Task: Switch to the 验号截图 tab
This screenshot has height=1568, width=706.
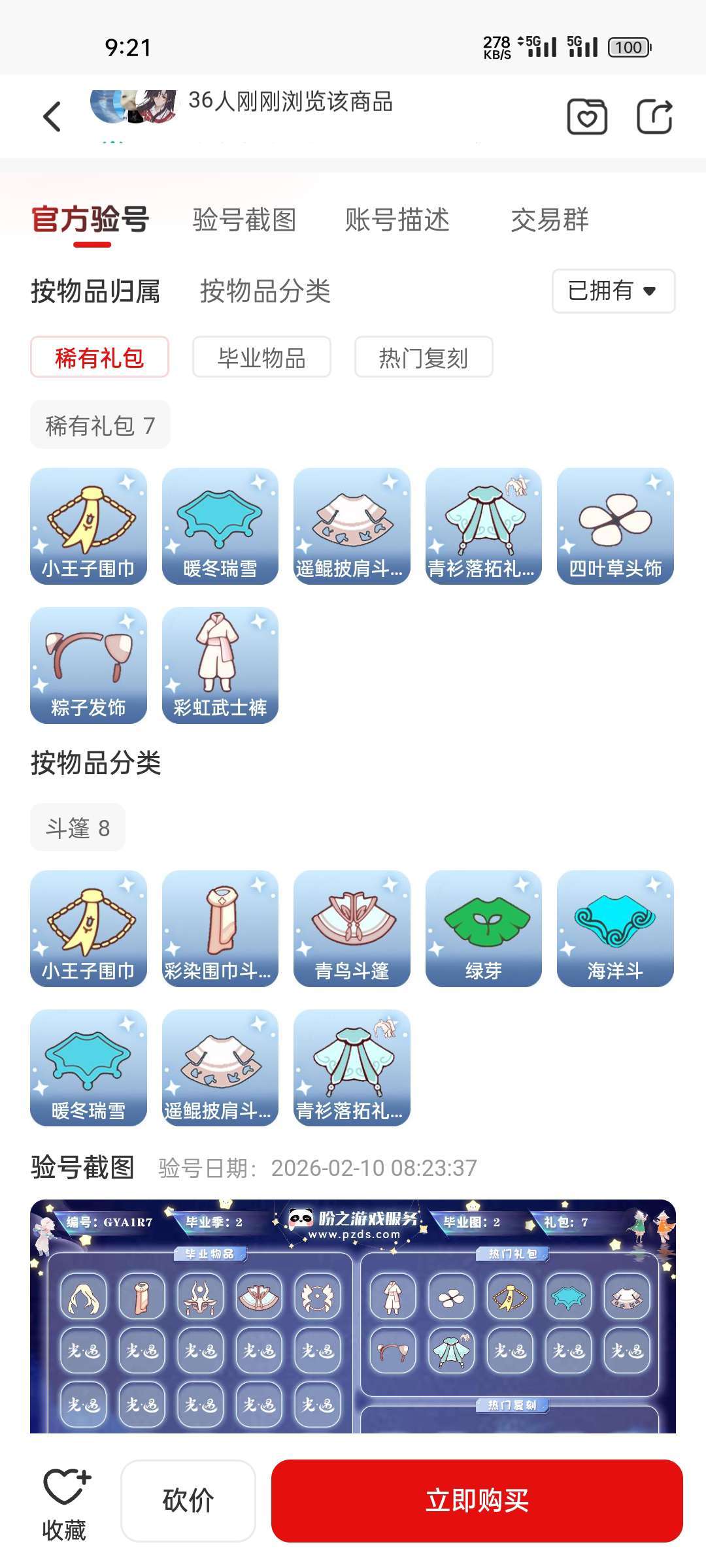Action: point(244,220)
